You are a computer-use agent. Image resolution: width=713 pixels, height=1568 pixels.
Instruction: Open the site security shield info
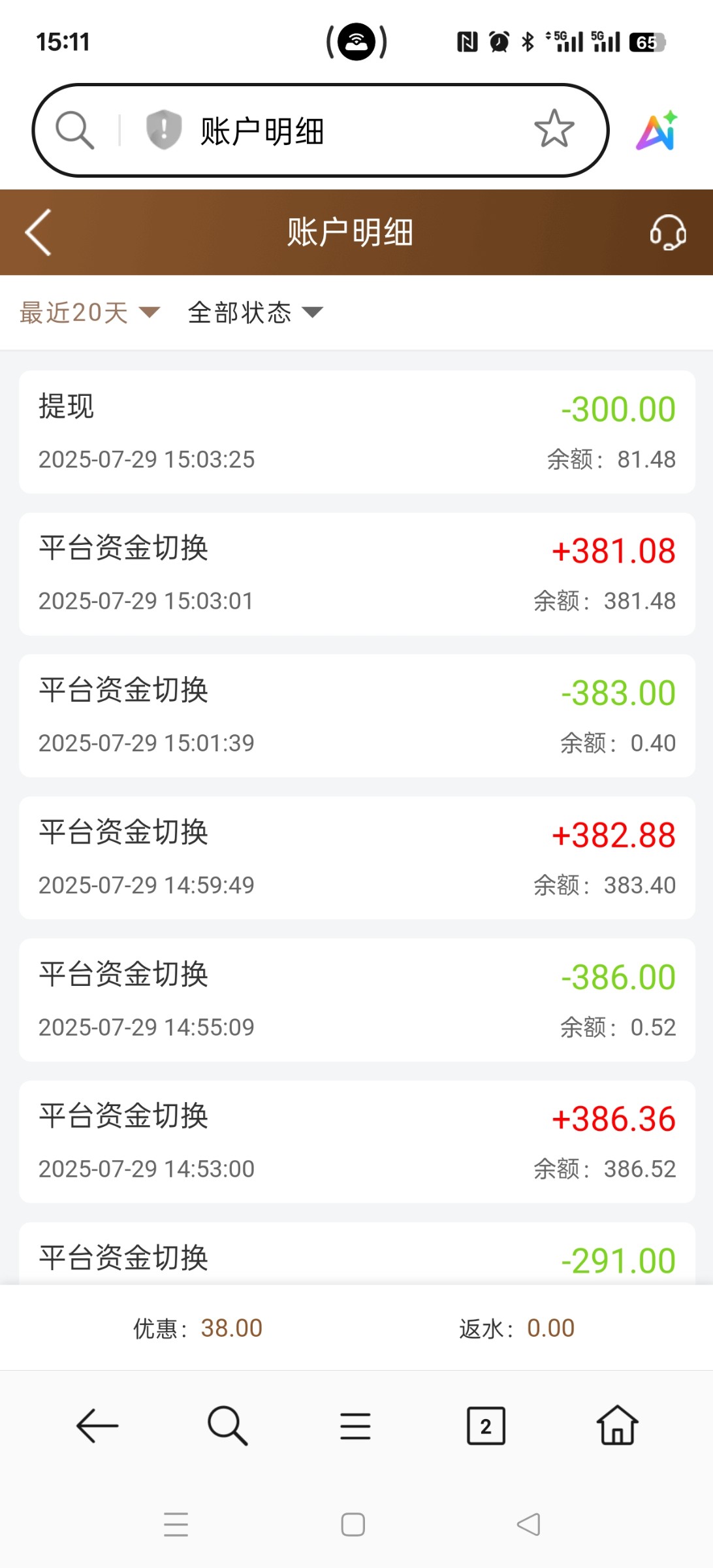[163, 129]
